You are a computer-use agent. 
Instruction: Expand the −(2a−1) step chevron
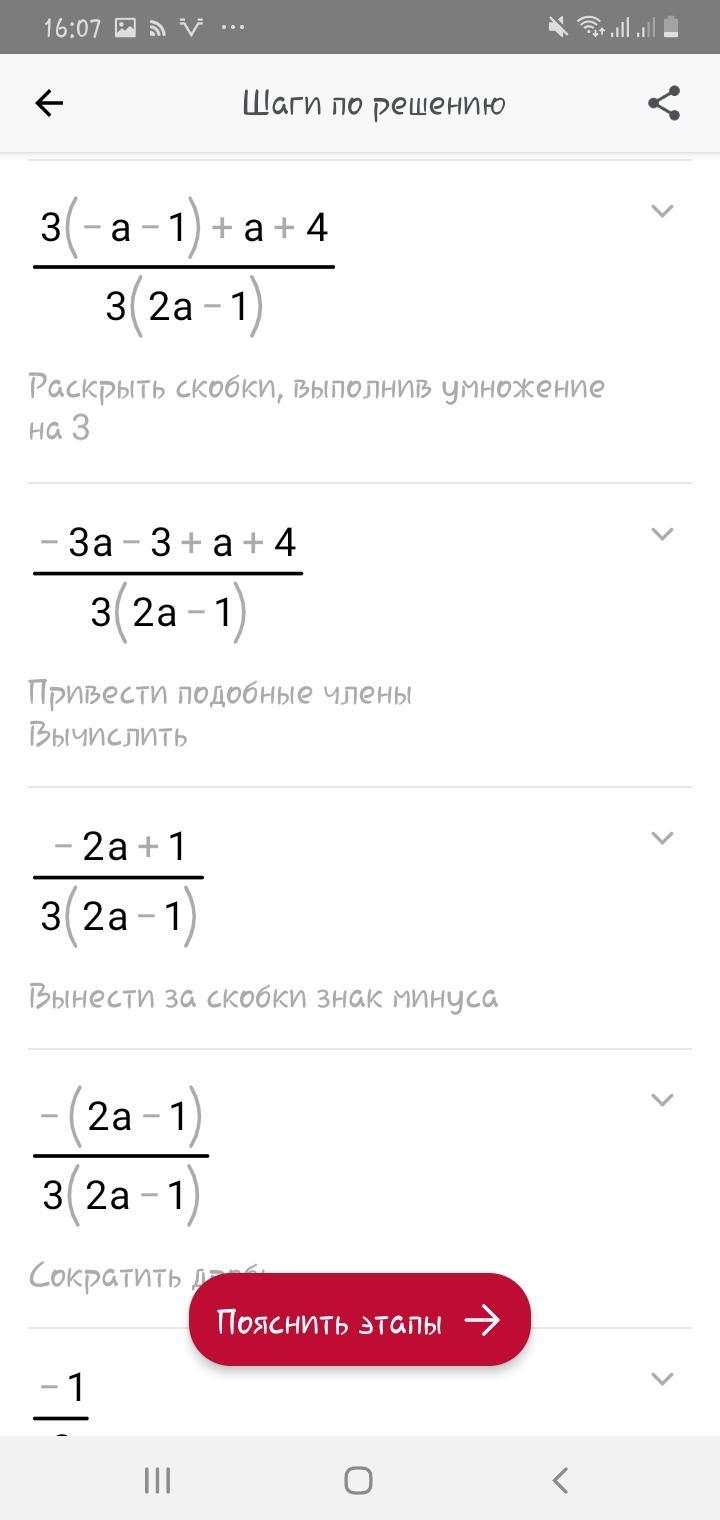662,1100
